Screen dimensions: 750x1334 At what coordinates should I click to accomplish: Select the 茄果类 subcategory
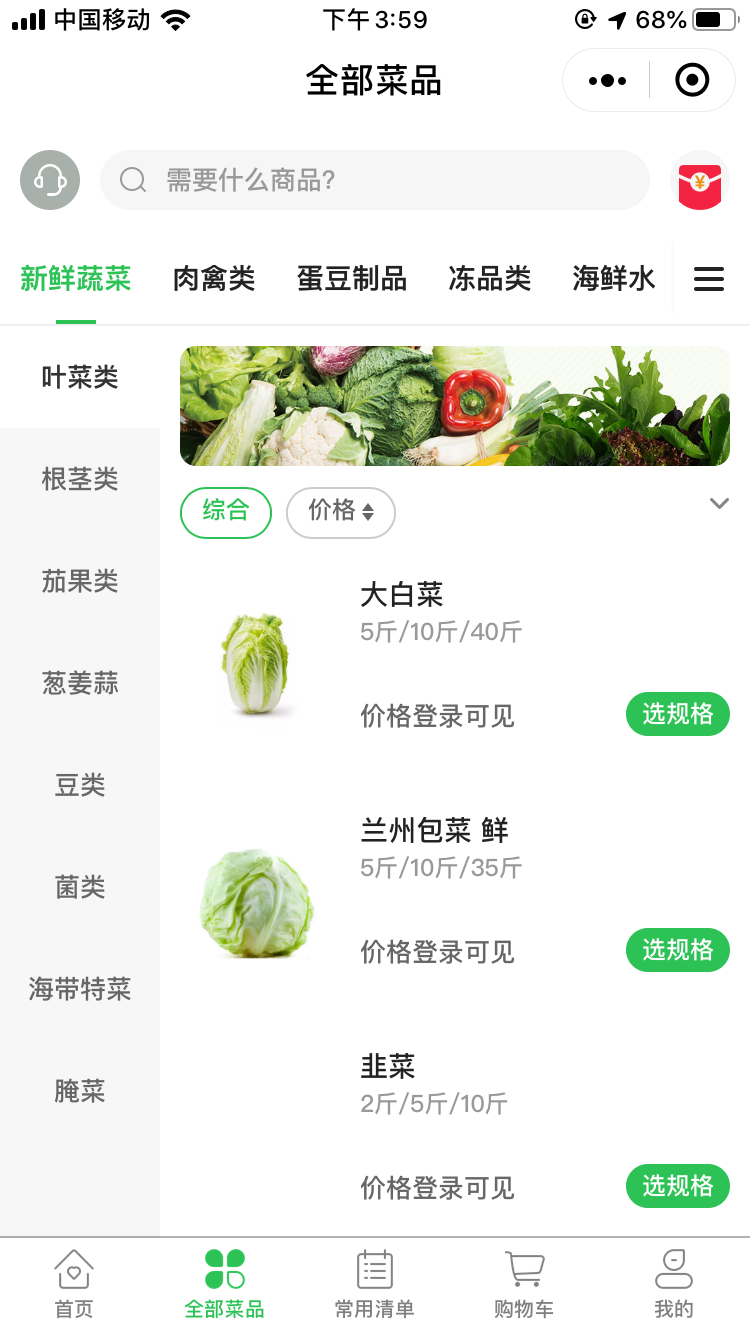[80, 581]
